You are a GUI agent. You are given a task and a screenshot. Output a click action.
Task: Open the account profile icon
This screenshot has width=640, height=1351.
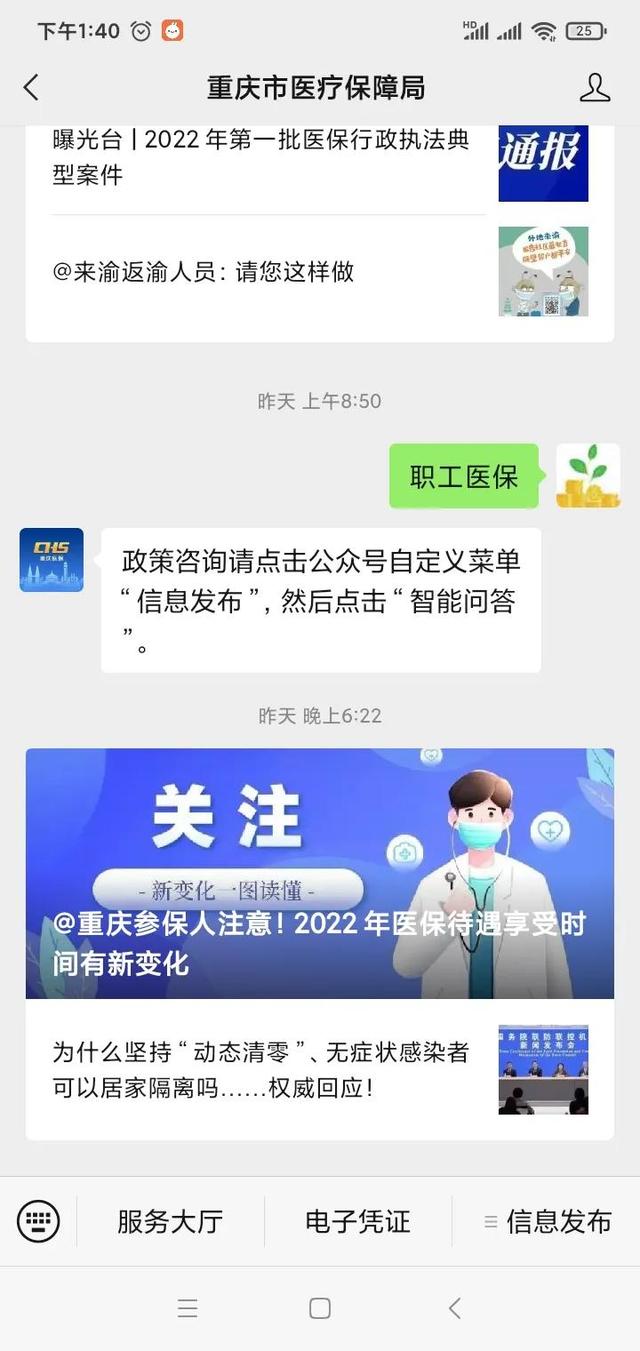pyautogui.click(x=595, y=88)
